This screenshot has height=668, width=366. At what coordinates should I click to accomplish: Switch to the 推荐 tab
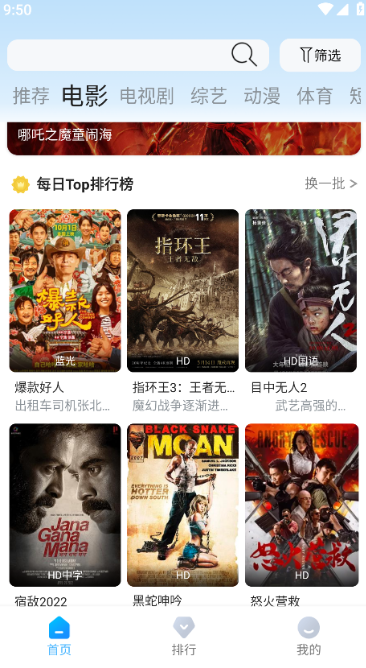(31, 95)
